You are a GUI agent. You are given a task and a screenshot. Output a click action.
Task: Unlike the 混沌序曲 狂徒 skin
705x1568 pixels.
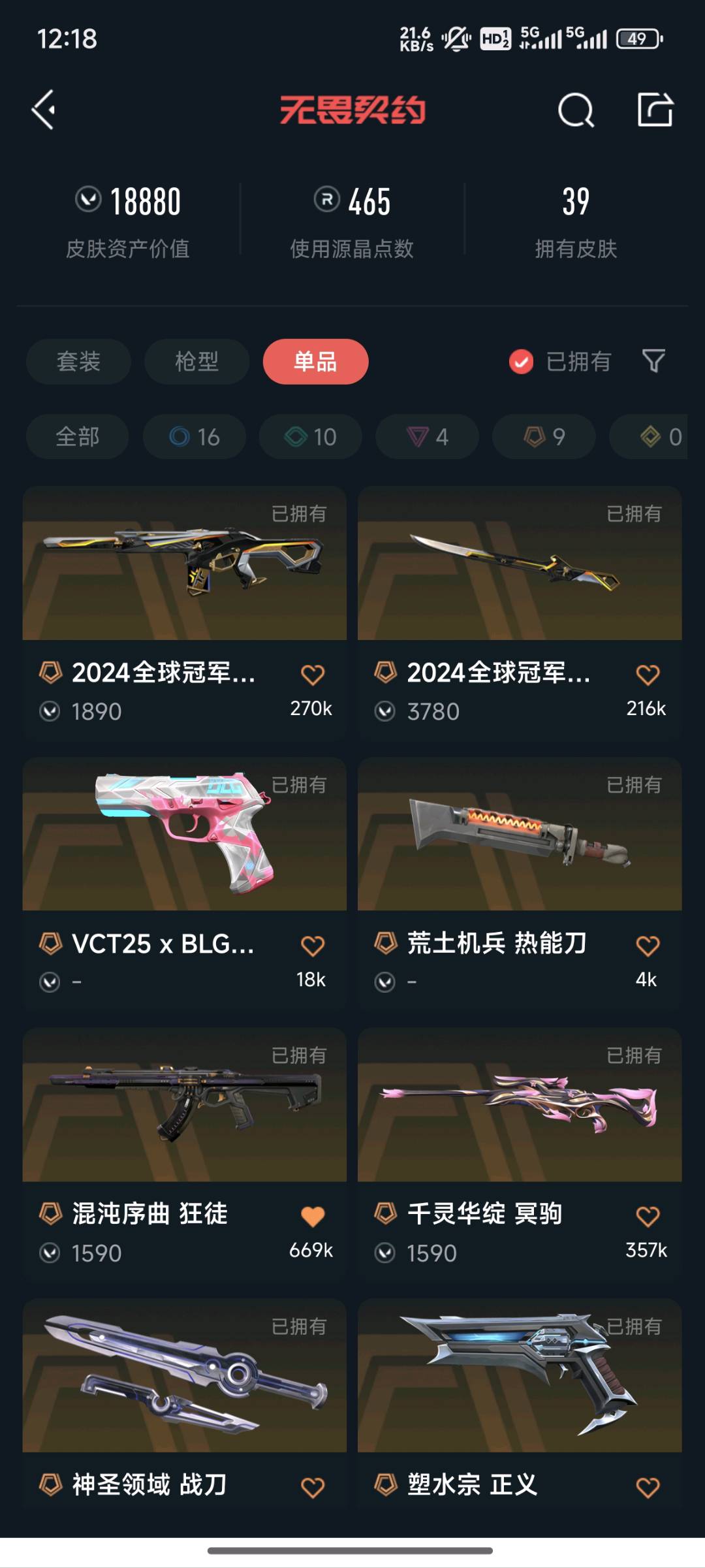pos(313,1216)
